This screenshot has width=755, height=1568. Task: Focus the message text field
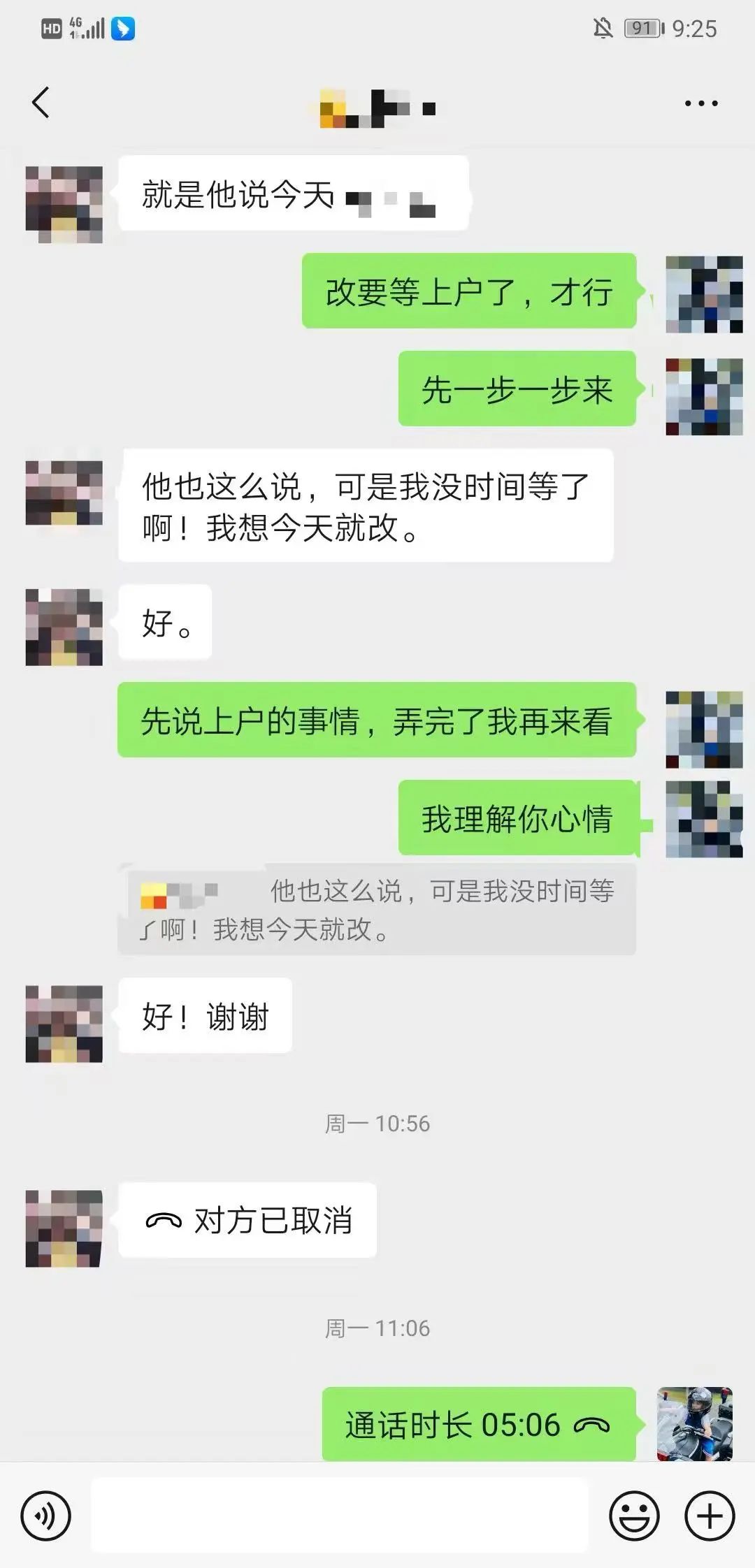[x=339, y=1516]
